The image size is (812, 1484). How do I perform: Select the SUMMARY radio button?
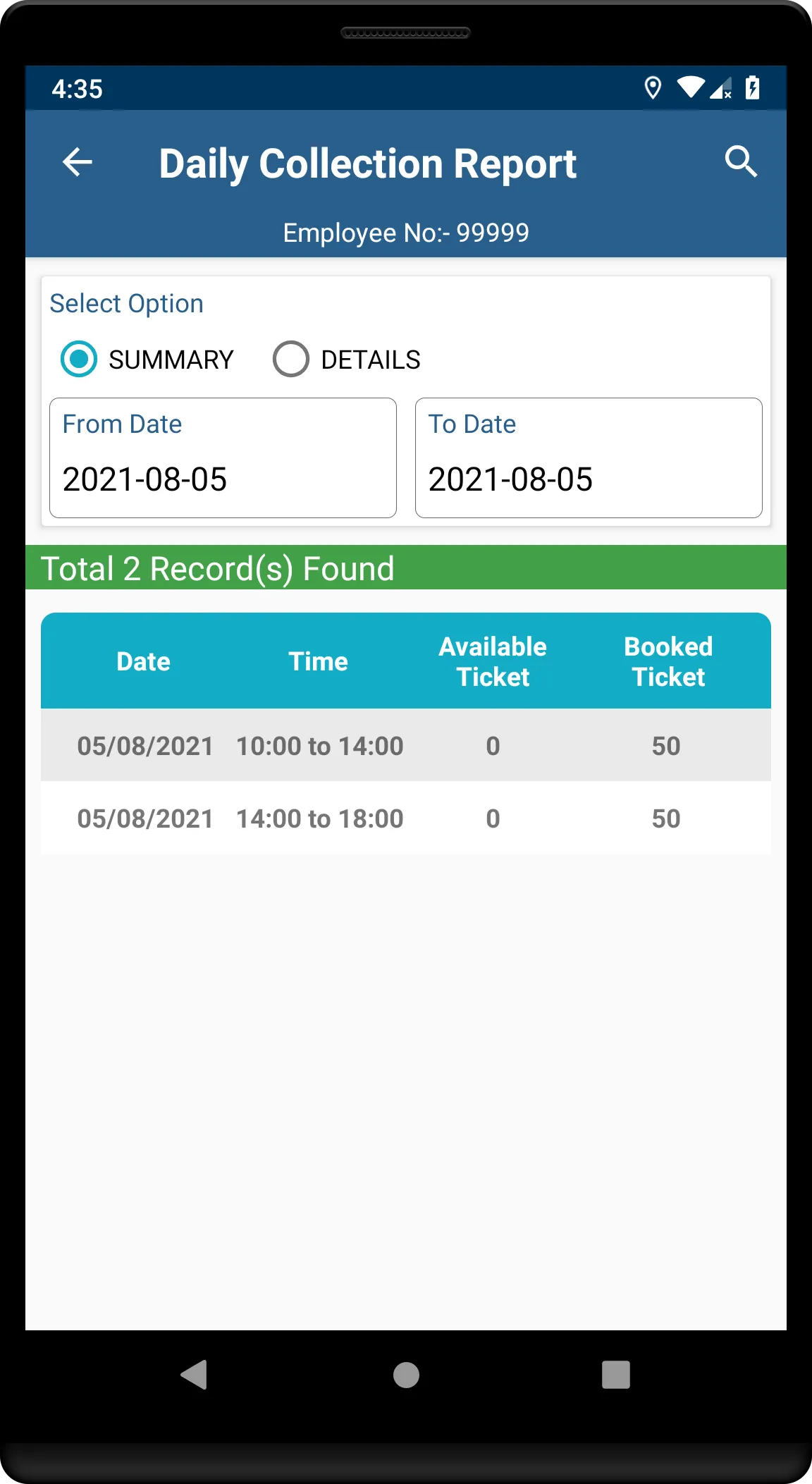click(79, 360)
